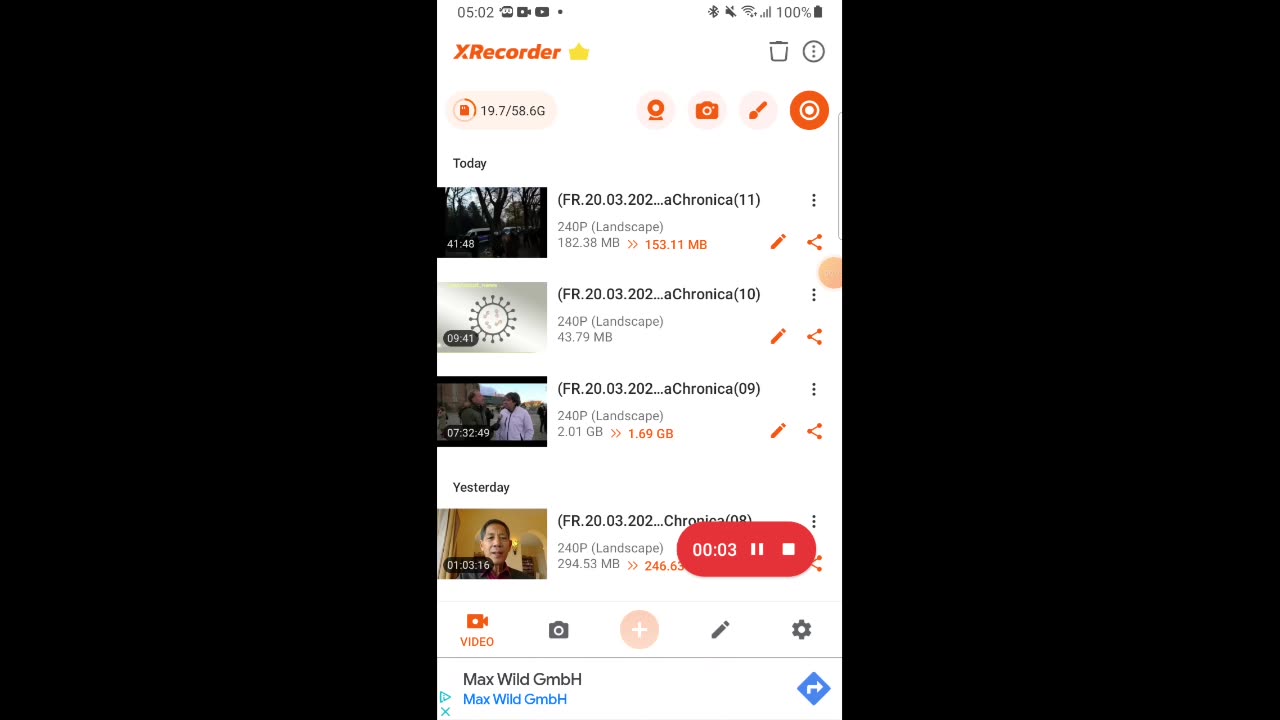Tap the orange record button
Image resolution: width=1280 pixels, height=720 pixels.
coord(809,111)
